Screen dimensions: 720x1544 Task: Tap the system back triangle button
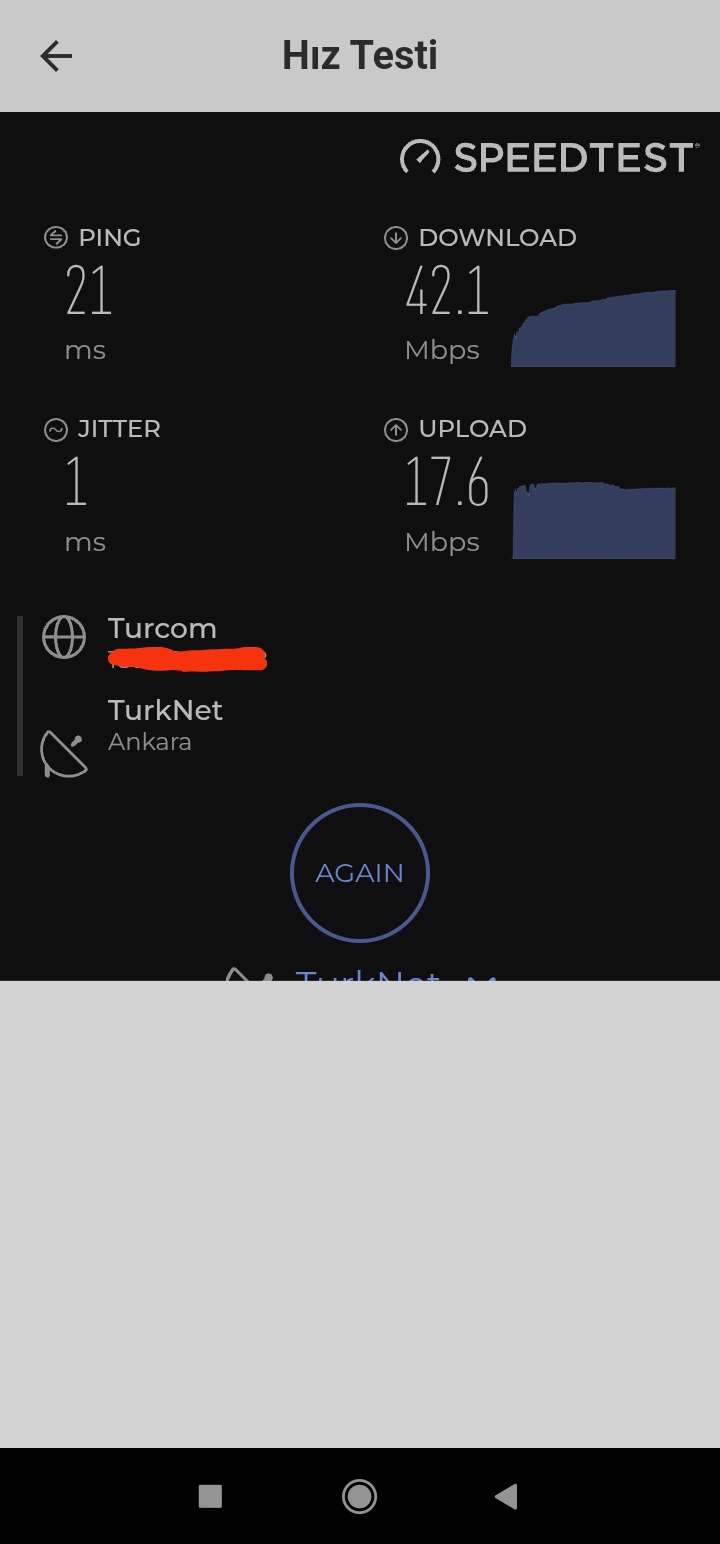(x=506, y=1496)
